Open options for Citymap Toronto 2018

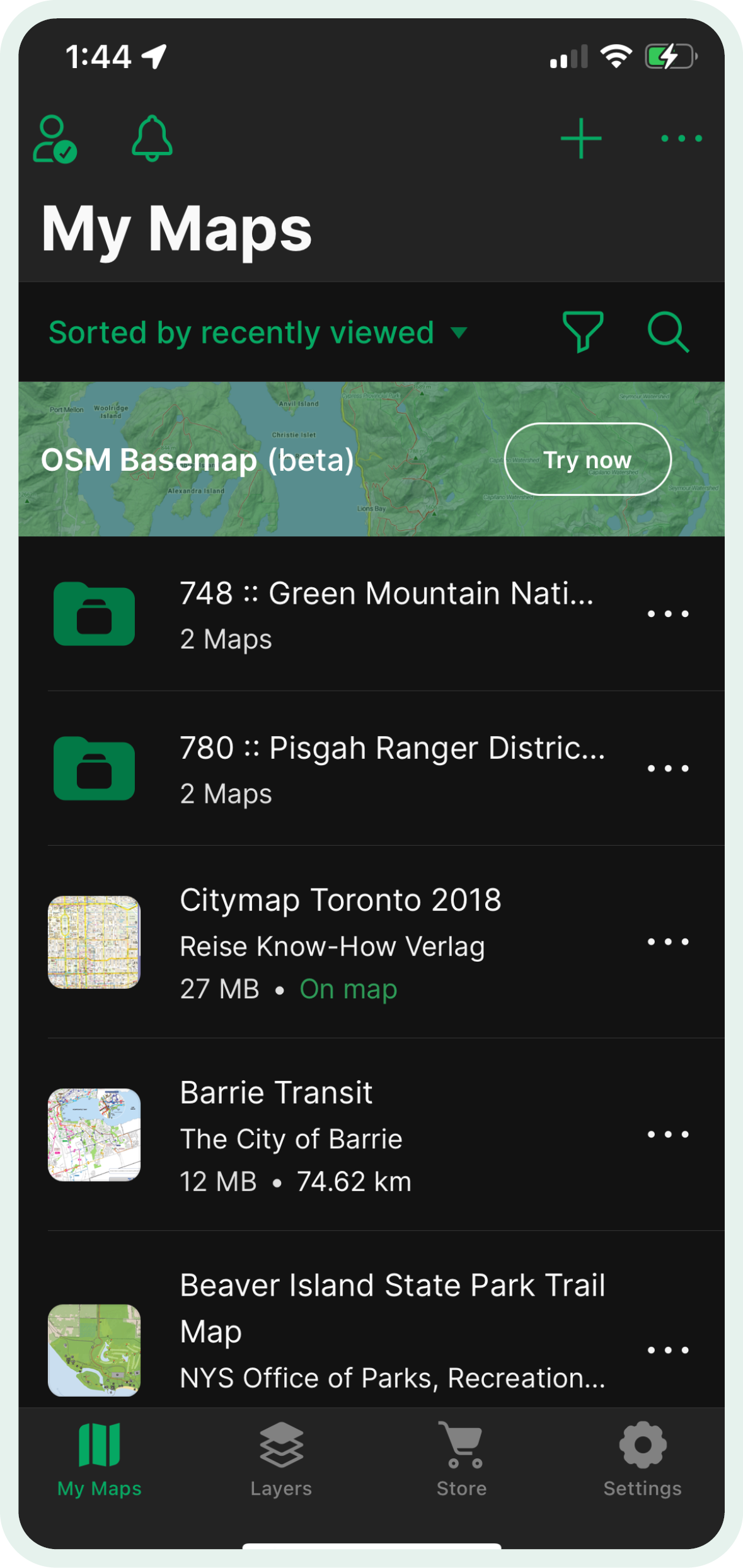click(x=668, y=942)
